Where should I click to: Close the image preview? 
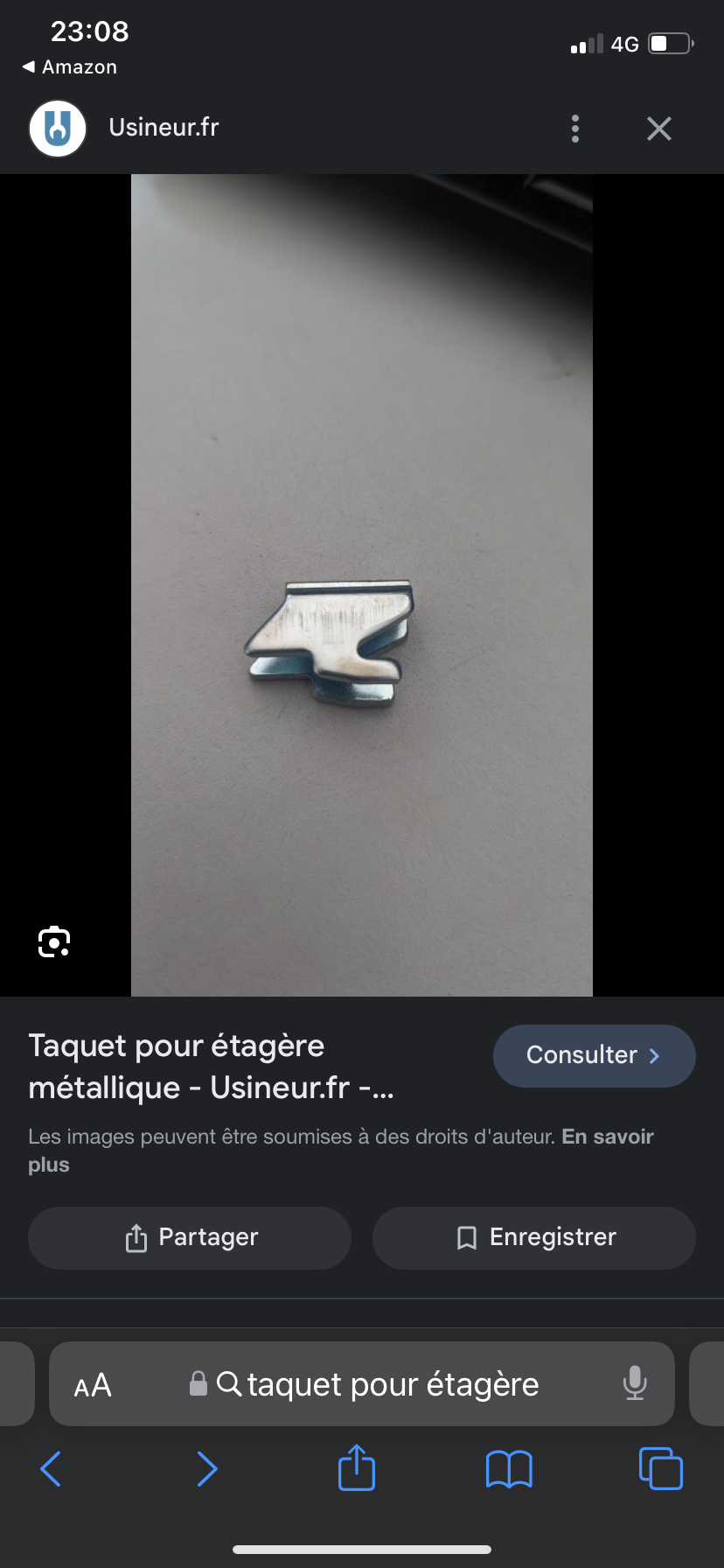(x=659, y=129)
